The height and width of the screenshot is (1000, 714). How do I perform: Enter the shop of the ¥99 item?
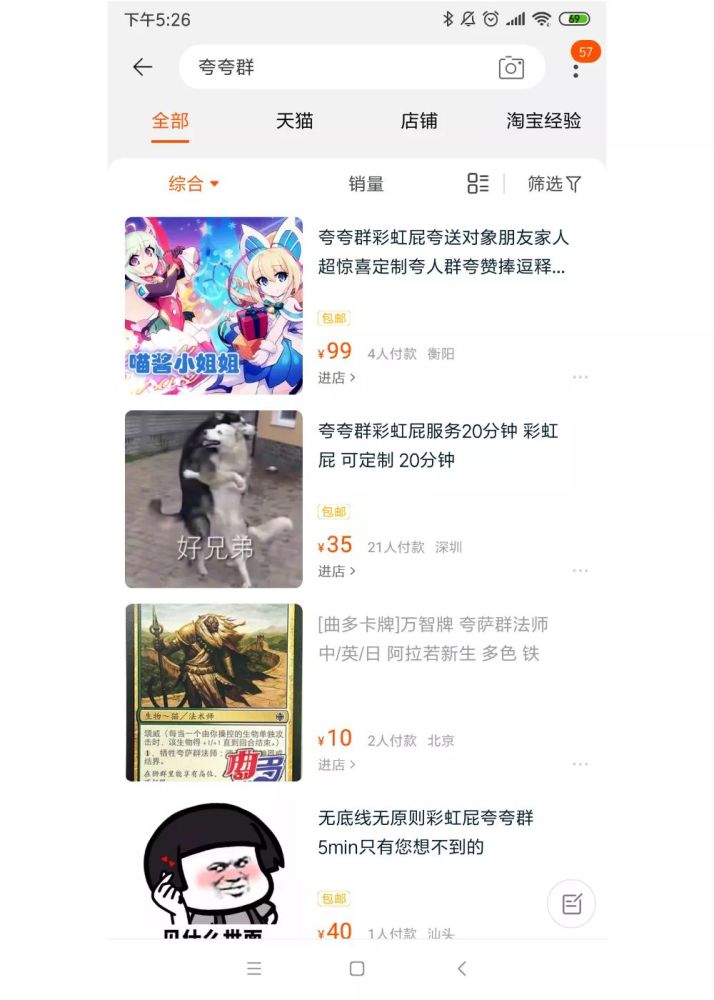336,378
